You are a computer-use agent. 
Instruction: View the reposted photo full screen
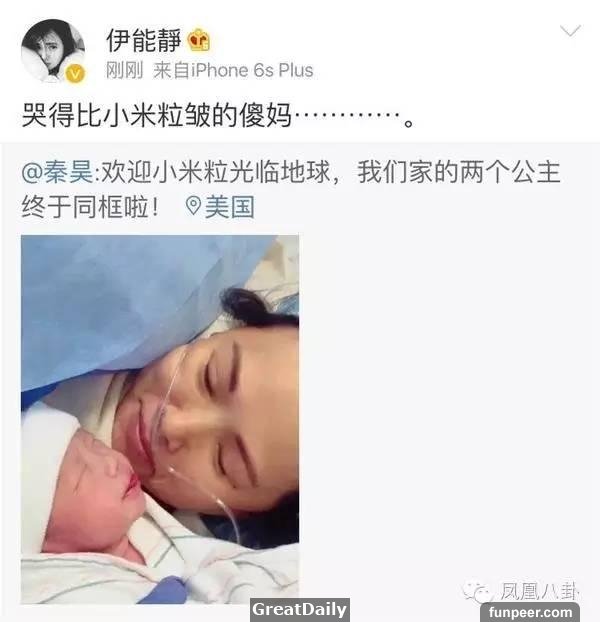[x=160, y=418]
